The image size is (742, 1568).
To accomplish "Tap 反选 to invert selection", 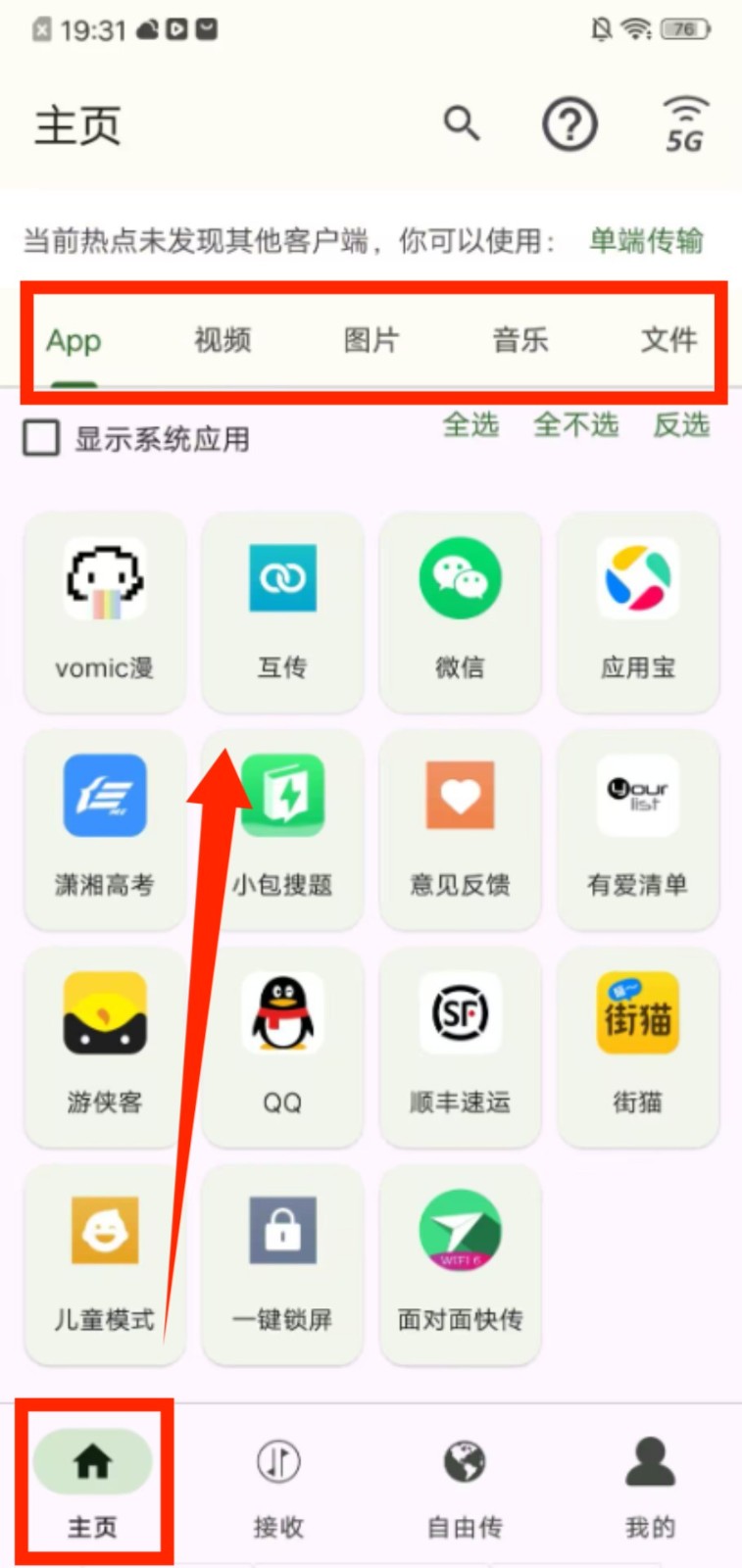I will [681, 424].
